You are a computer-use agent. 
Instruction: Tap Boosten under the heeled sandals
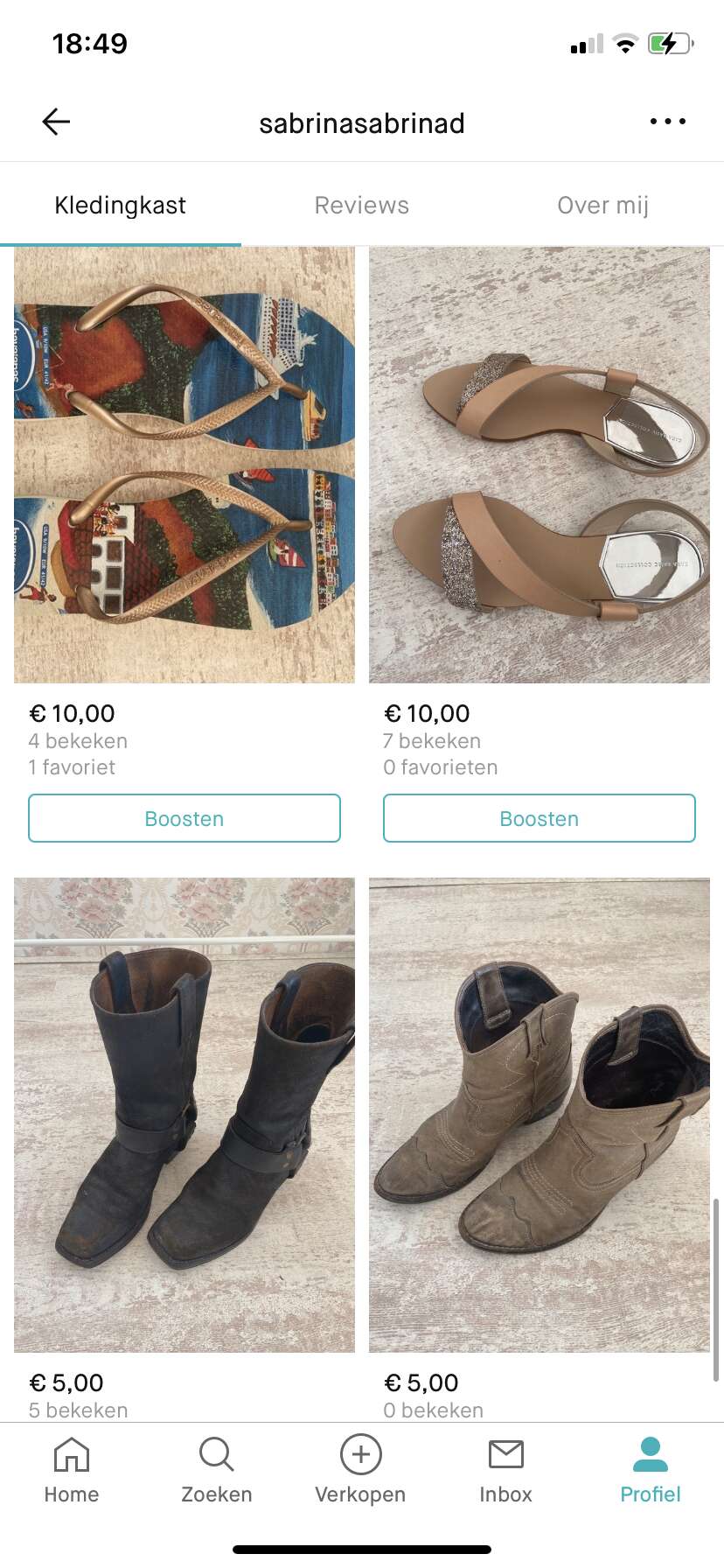coord(539,818)
